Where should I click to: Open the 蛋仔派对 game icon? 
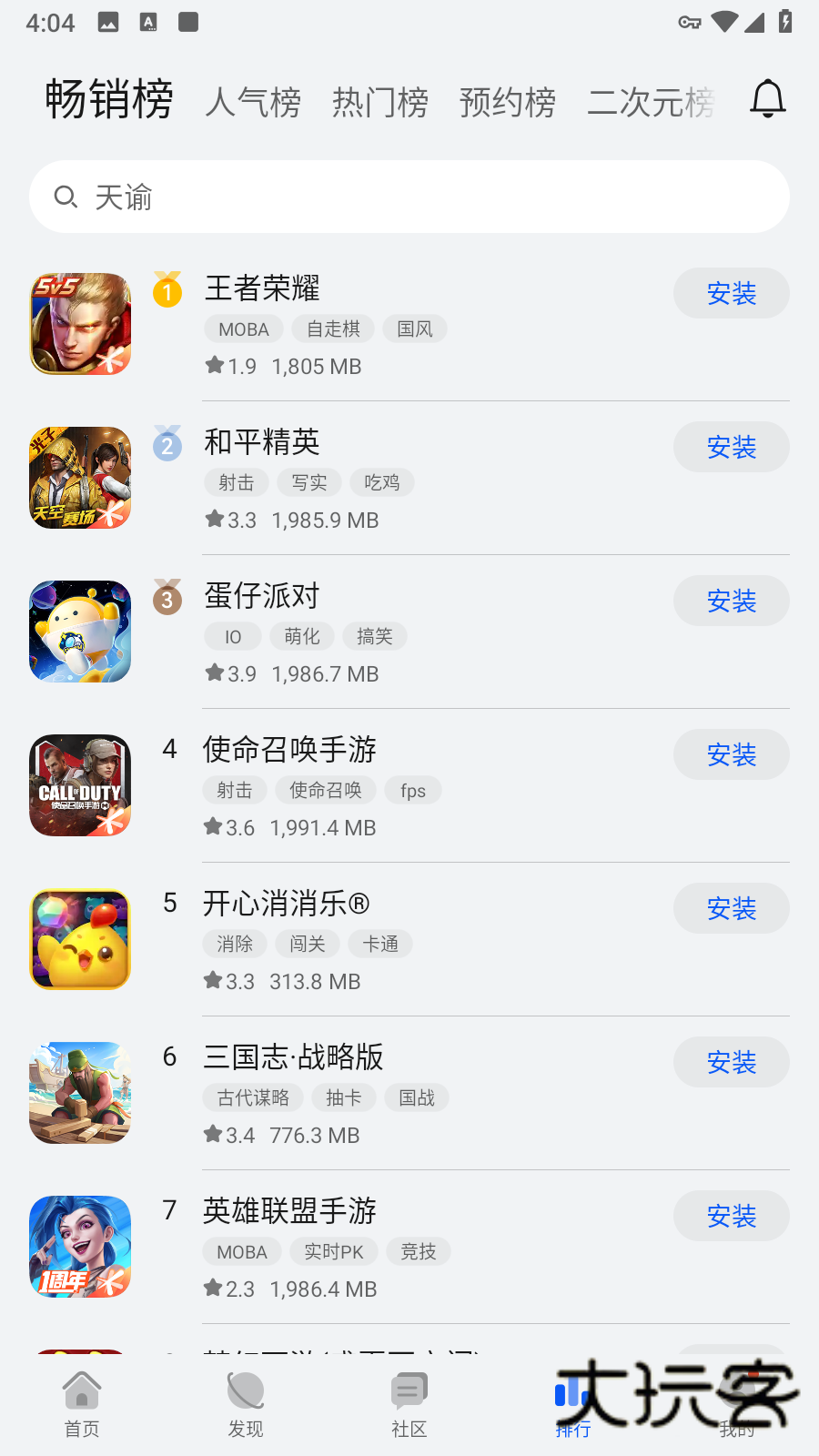(x=79, y=631)
